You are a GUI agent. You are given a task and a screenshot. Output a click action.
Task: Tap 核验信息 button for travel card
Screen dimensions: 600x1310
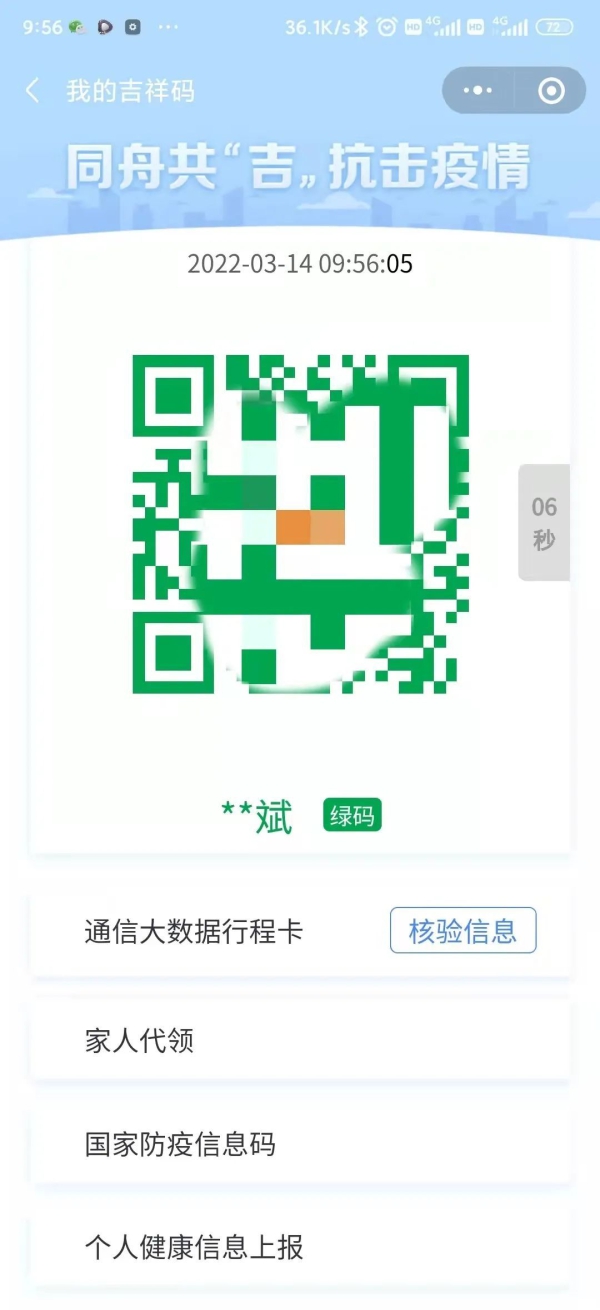(463, 931)
